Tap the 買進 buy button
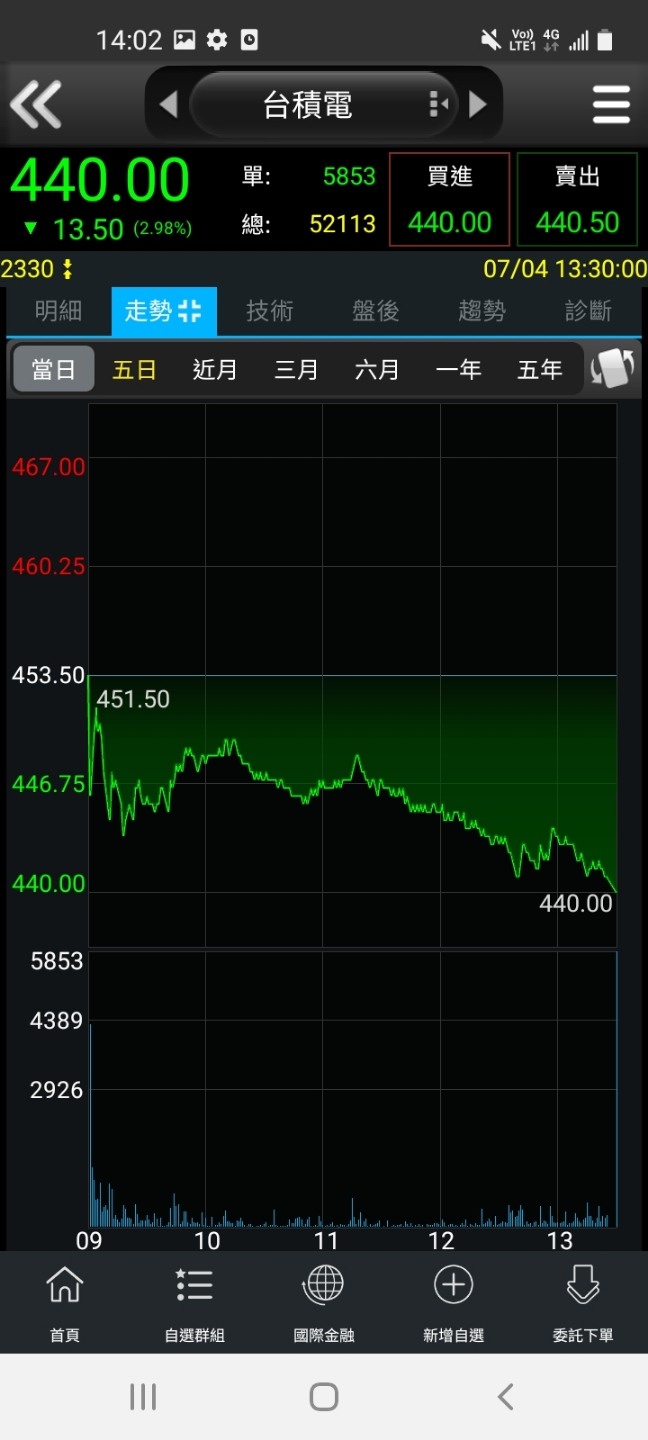Viewport: 648px width, 1440px height. [x=449, y=199]
